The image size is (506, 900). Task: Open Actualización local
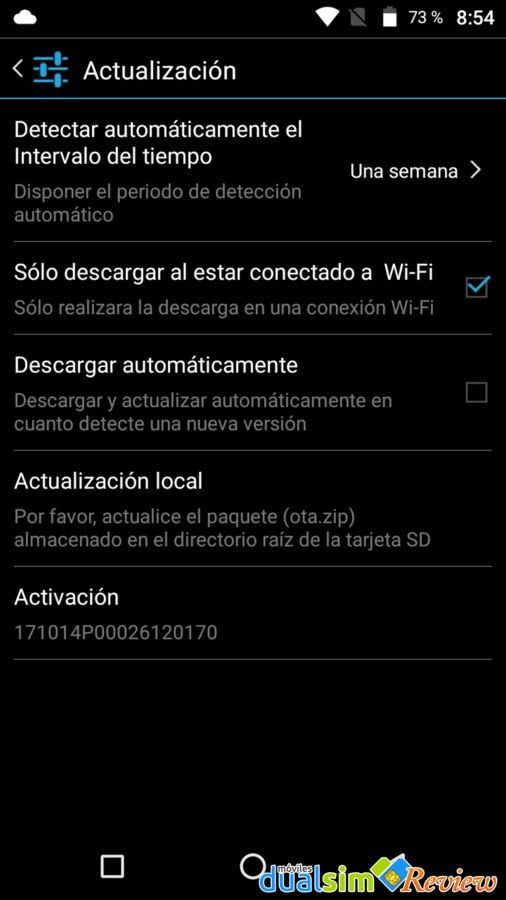(x=252, y=509)
